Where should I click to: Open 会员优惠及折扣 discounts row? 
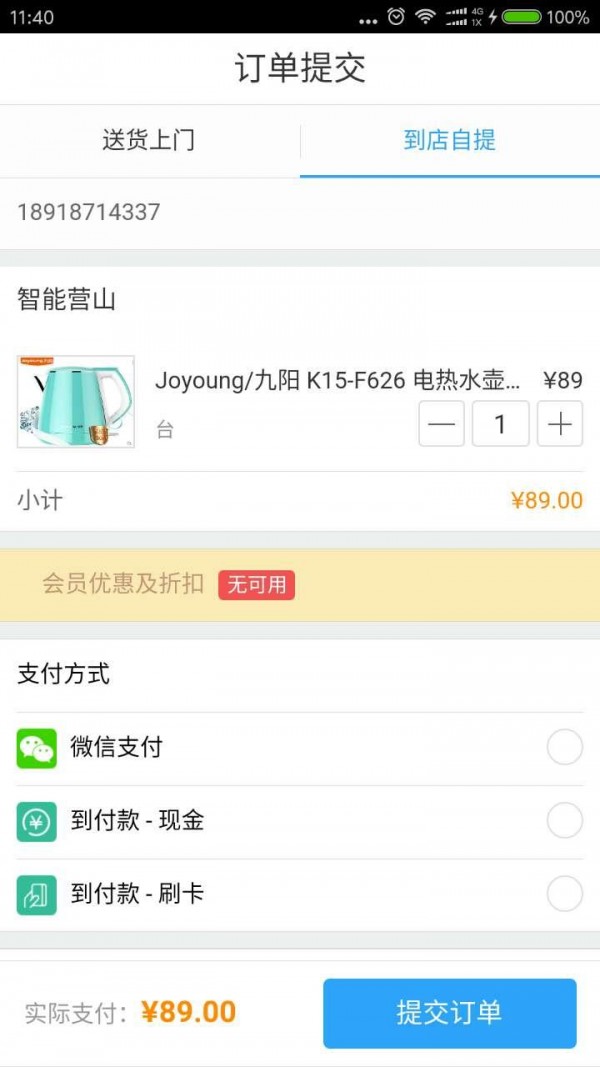pos(299,584)
